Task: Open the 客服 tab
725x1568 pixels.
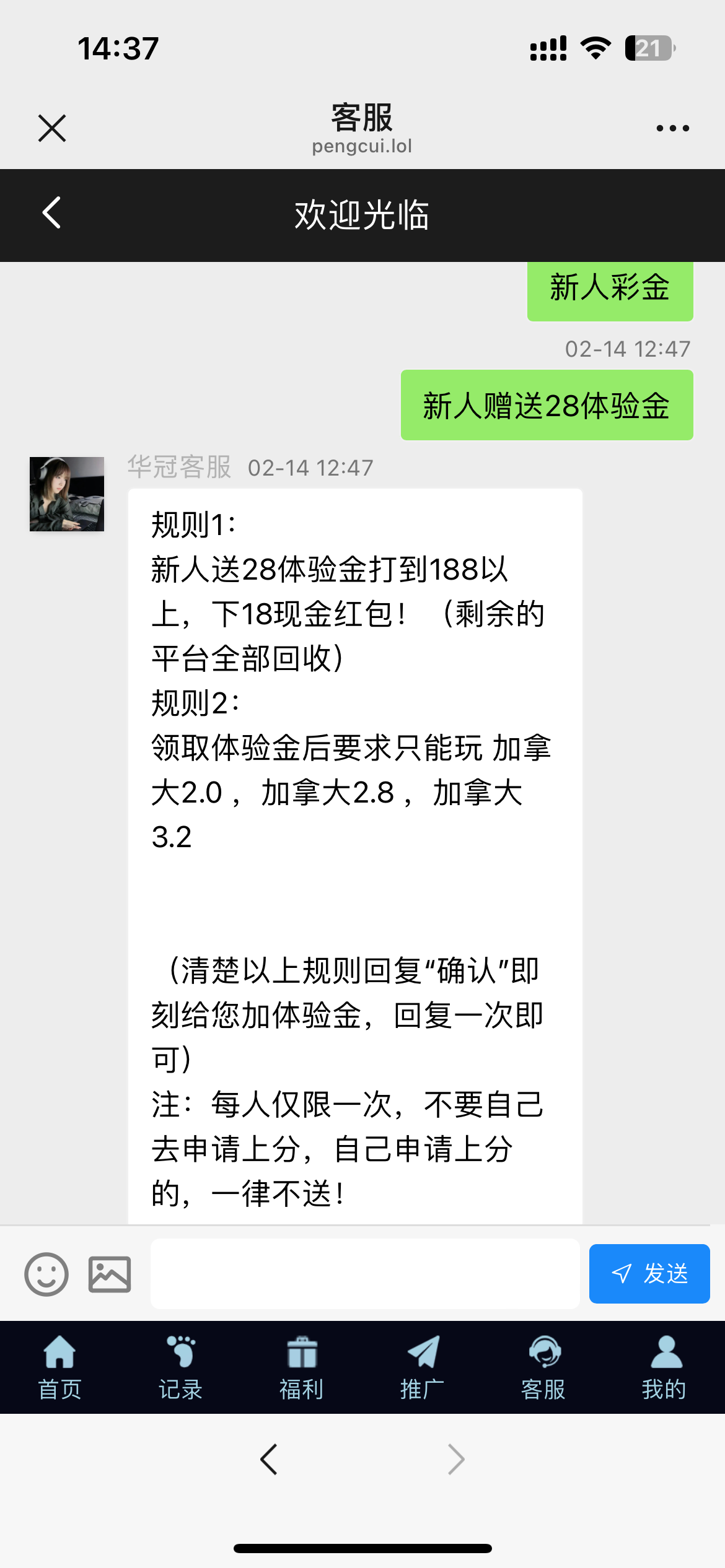Action: tap(543, 1367)
